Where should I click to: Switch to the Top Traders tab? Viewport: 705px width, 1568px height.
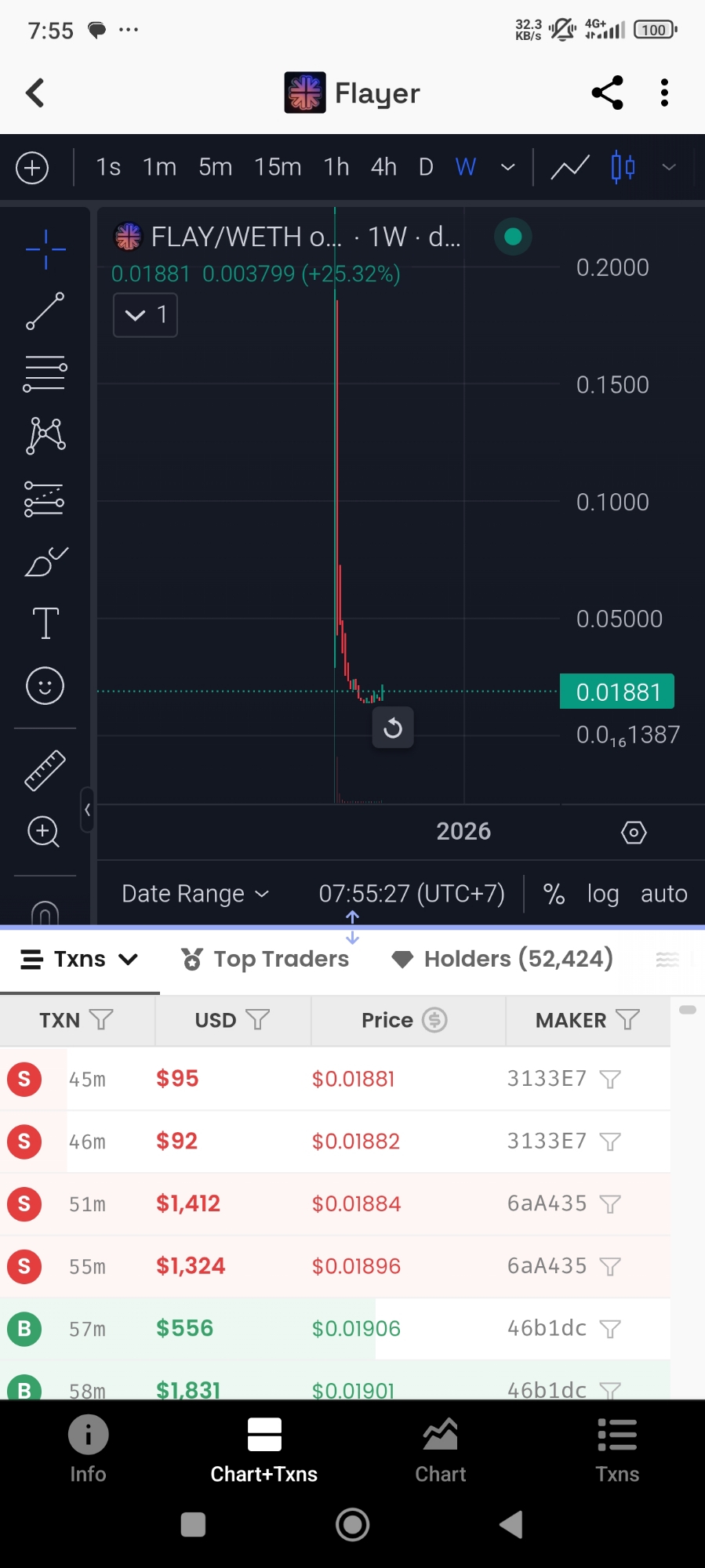(x=265, y=959)
